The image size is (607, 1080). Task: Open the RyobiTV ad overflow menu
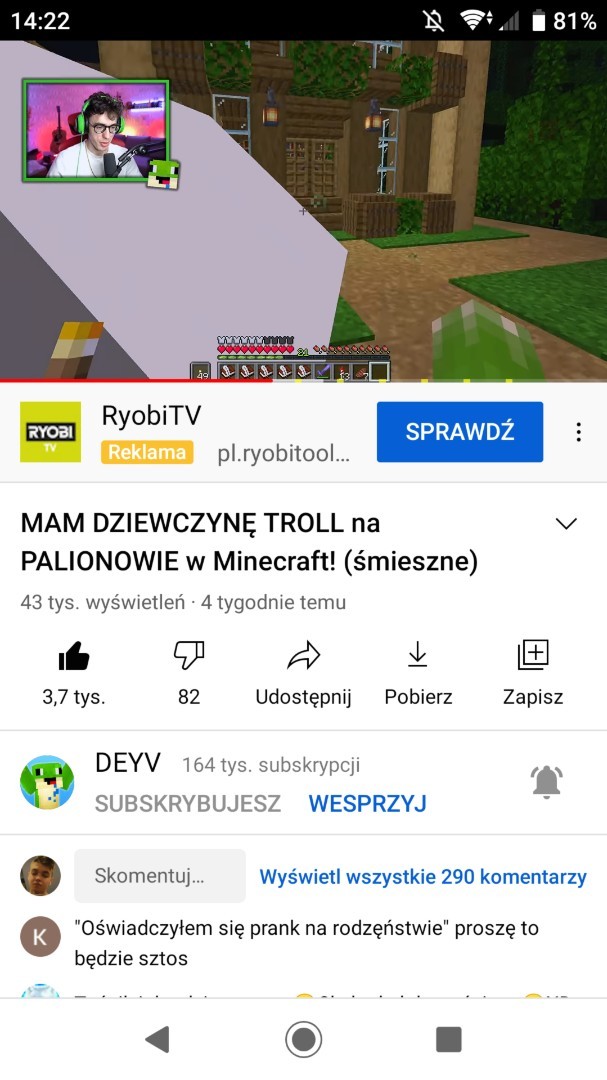tap(578, 432)
